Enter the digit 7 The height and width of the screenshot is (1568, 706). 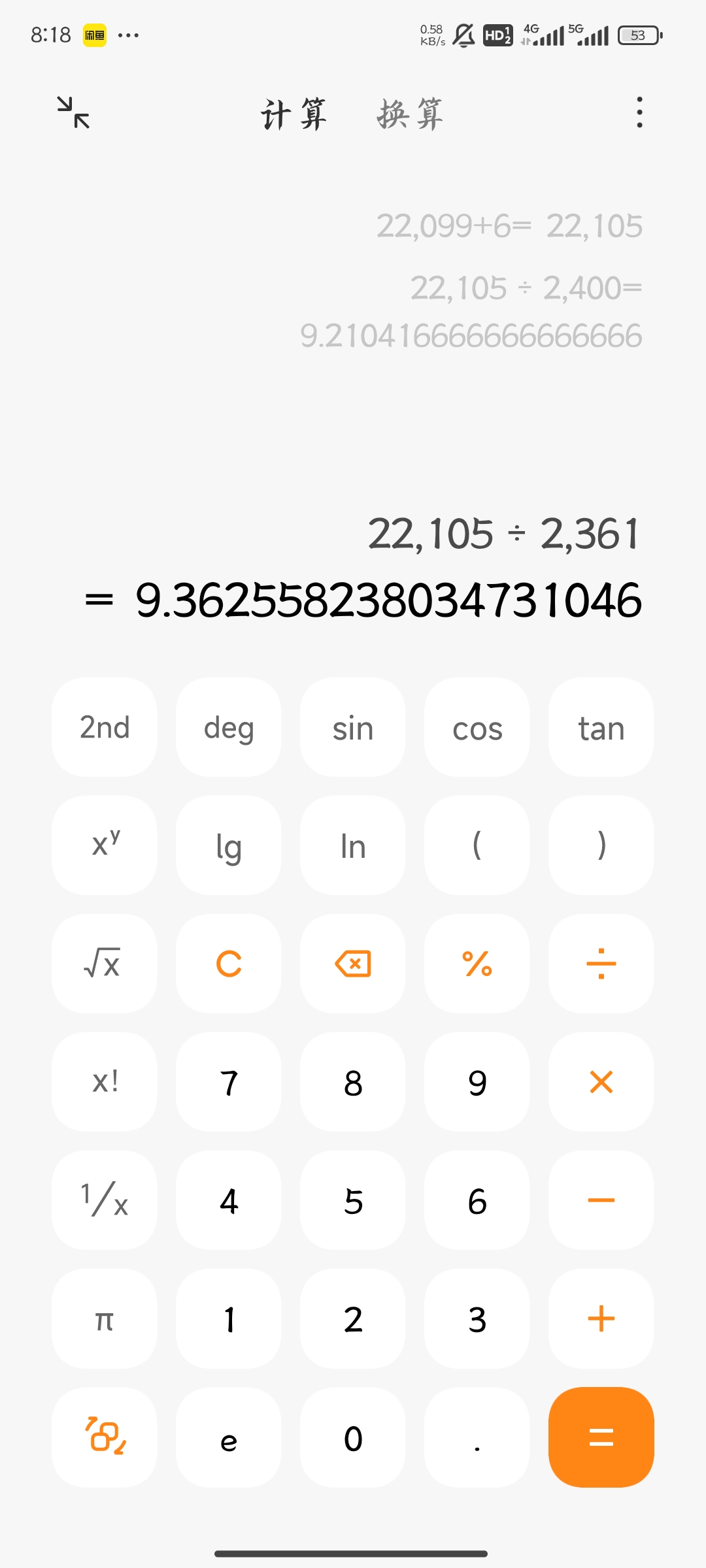tap(229, 1082)
